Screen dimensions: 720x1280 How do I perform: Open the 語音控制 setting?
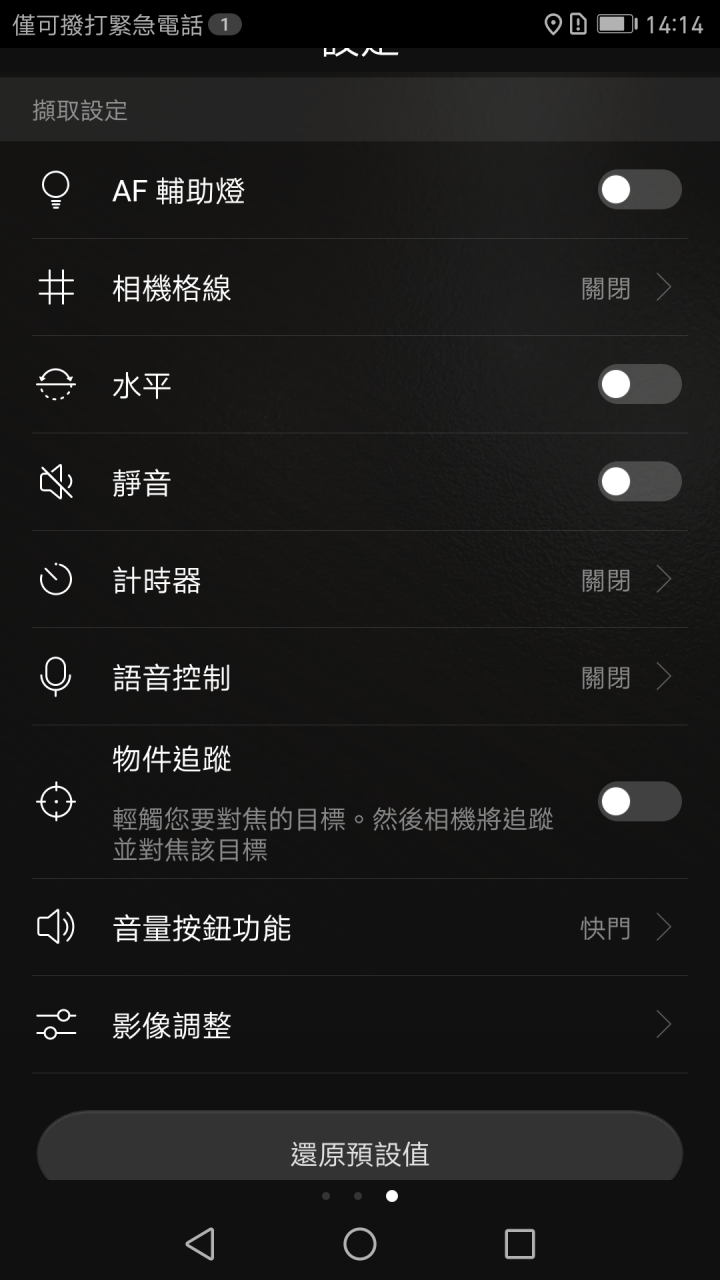click(x=360, y=678)
